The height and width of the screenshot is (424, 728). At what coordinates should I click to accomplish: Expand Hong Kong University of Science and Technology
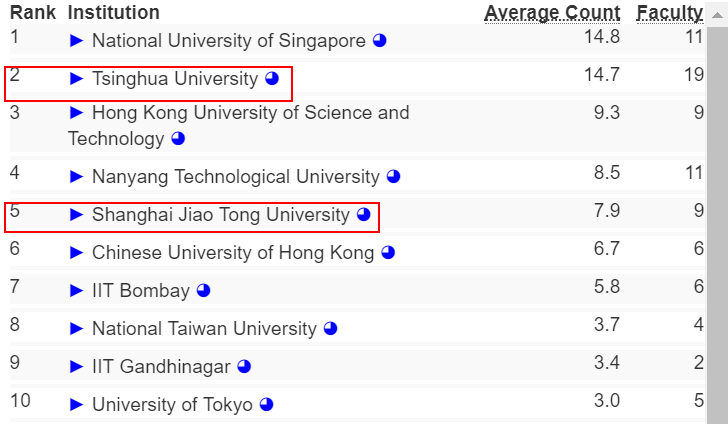pos(77,113)
